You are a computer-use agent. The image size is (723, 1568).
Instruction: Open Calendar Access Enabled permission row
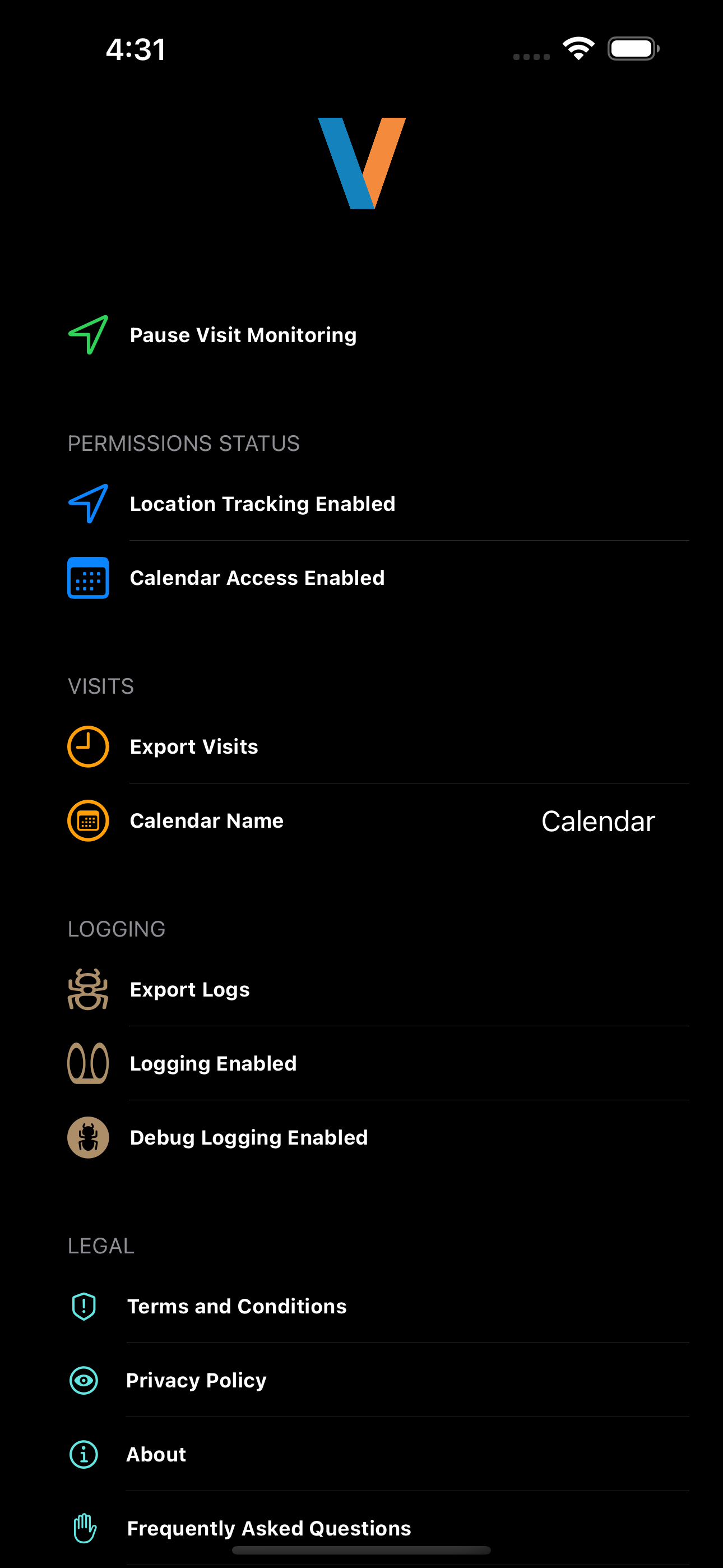tap(257, 578)
